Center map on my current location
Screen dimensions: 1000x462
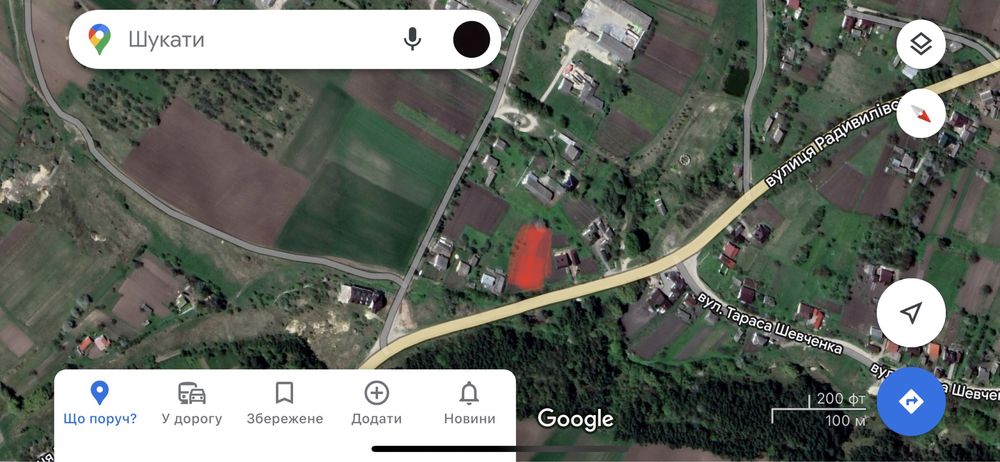(911, 313)
